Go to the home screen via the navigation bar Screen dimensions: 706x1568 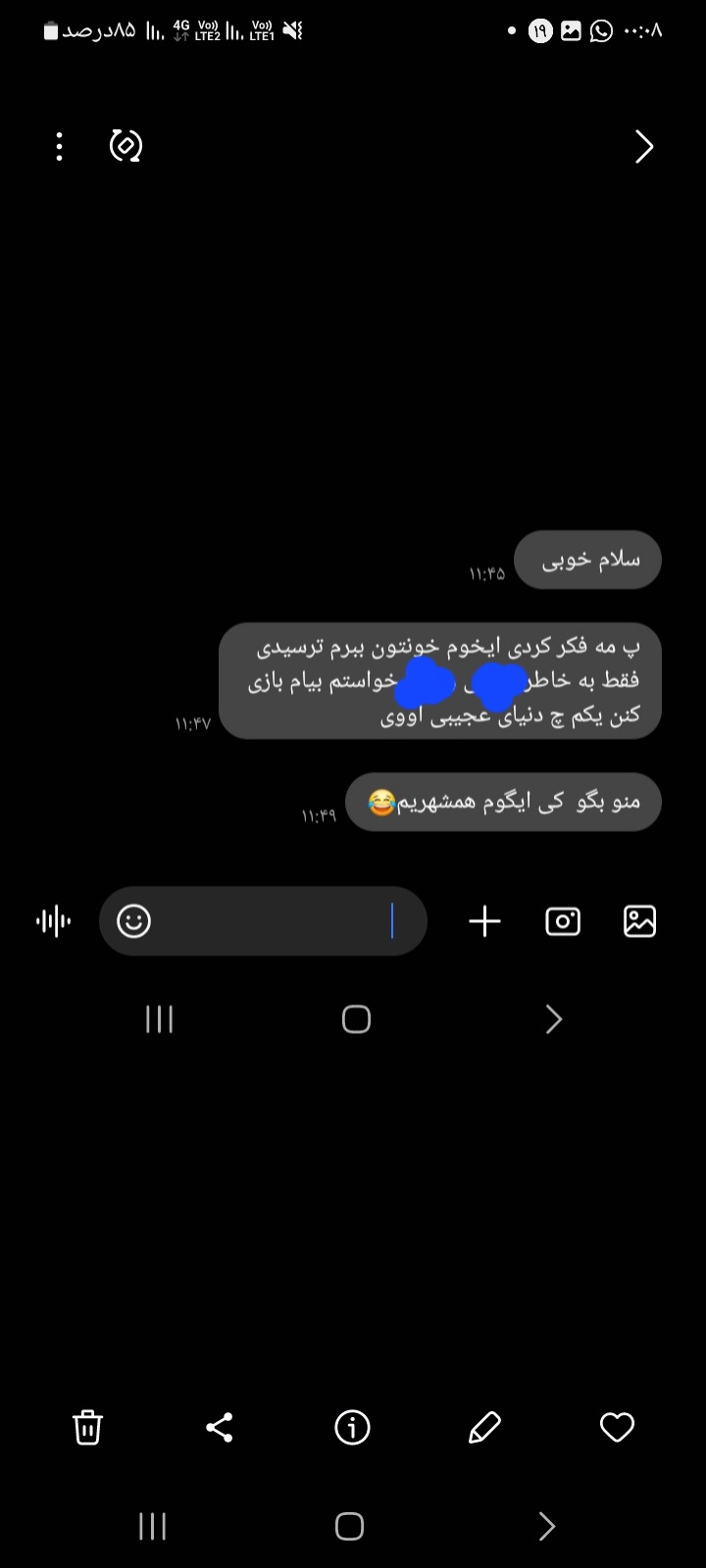pos(350,1526)
